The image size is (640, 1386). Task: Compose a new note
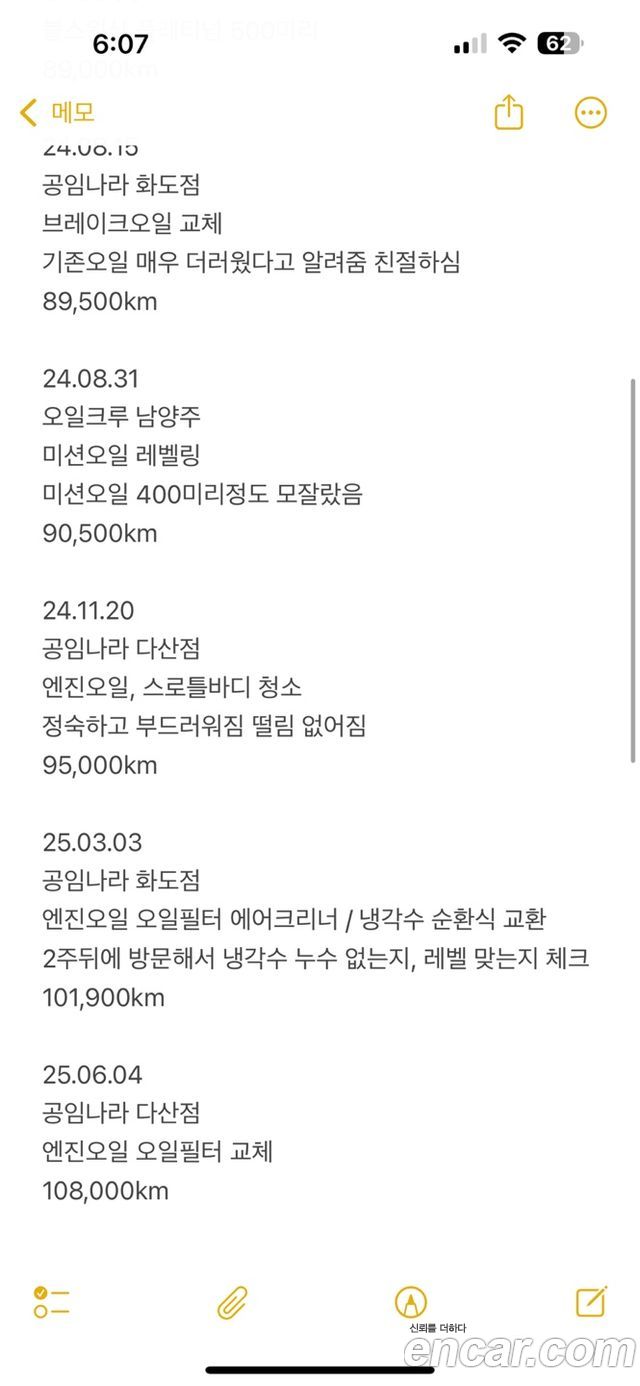[x=591, y=1301]
